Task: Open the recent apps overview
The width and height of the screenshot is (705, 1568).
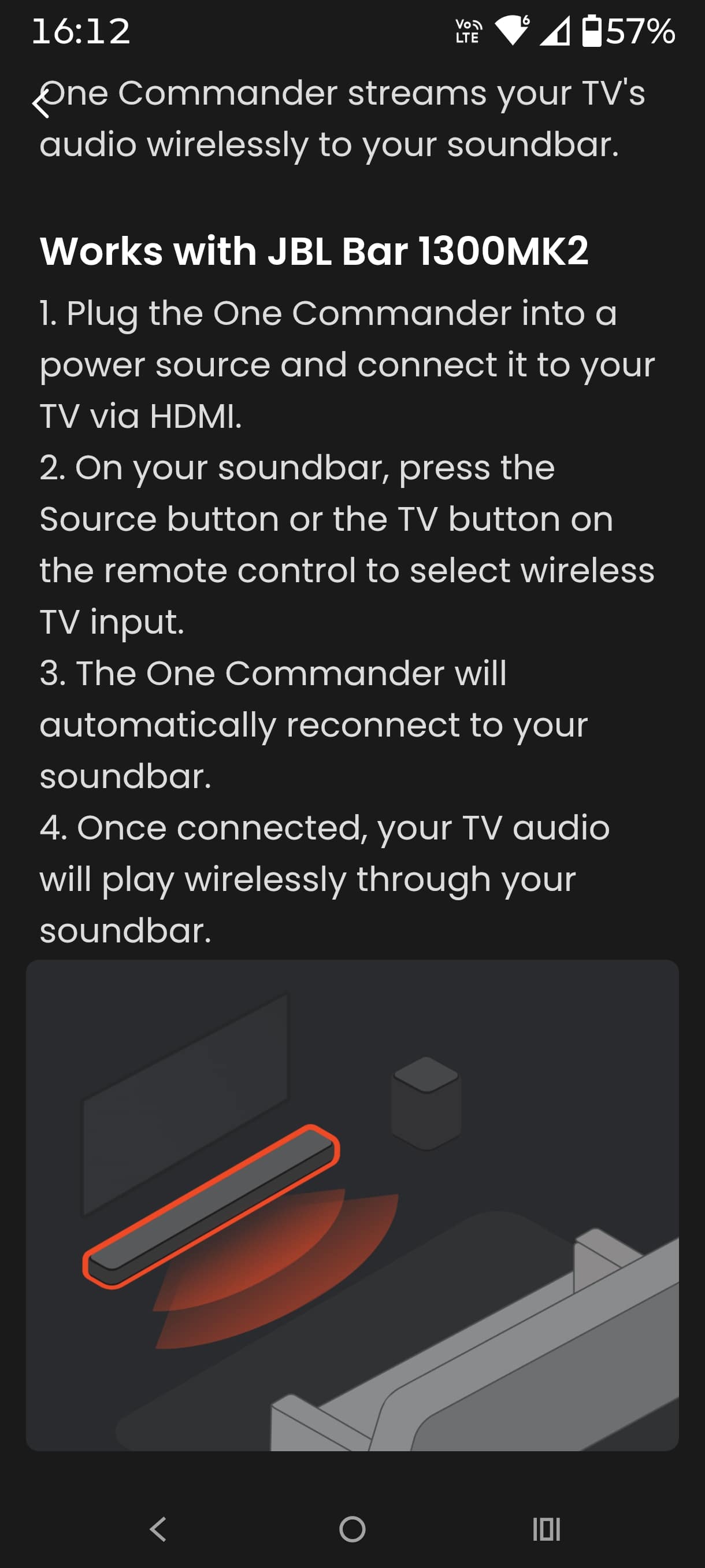Action: pyautogui.click(x=546, y=1529)
